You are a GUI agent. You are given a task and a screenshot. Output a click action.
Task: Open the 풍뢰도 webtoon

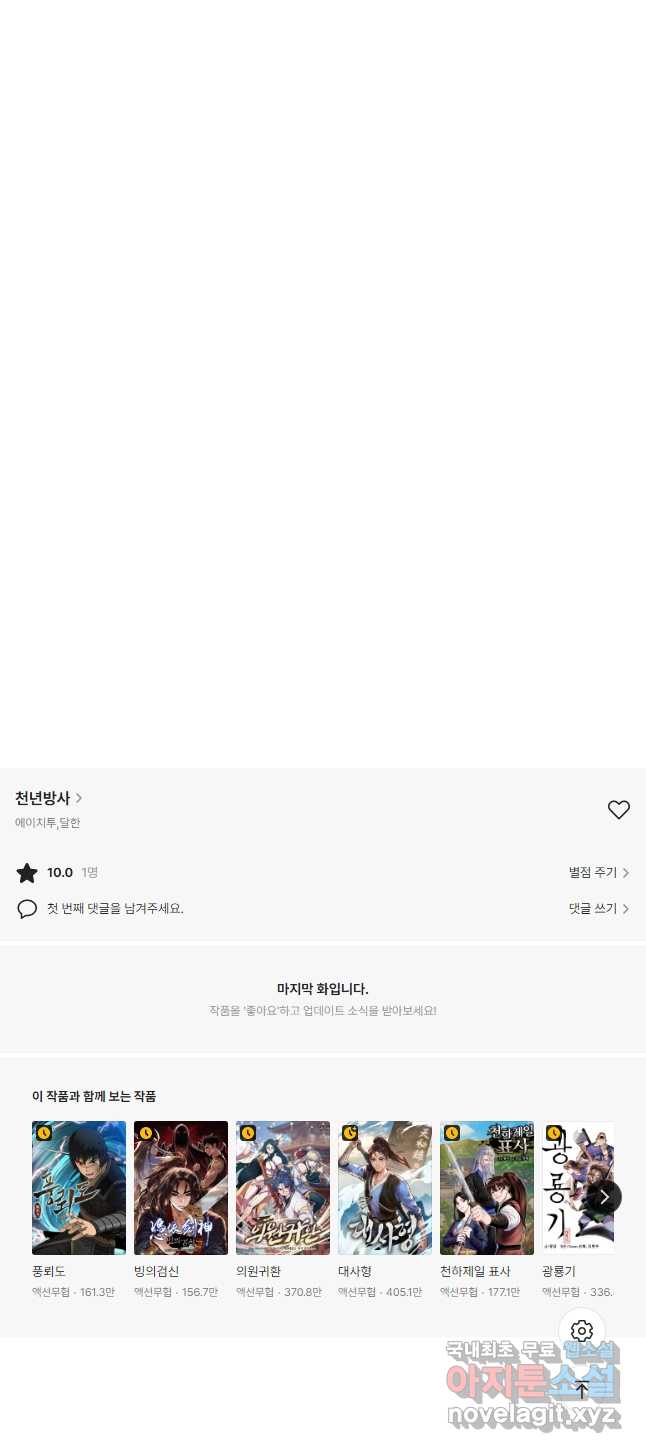(79, 1187)
